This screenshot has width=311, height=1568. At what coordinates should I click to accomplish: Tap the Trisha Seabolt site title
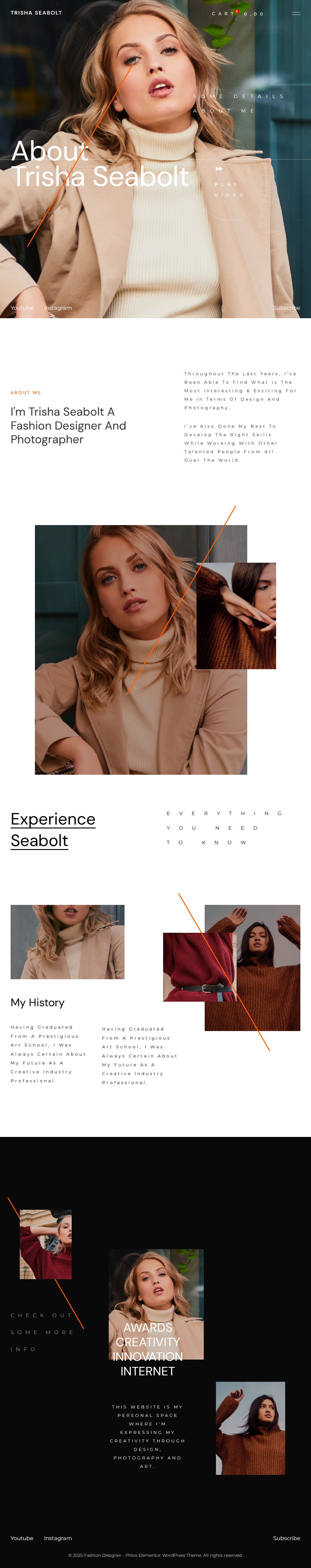pyautogui.click(x=36, y=13)
